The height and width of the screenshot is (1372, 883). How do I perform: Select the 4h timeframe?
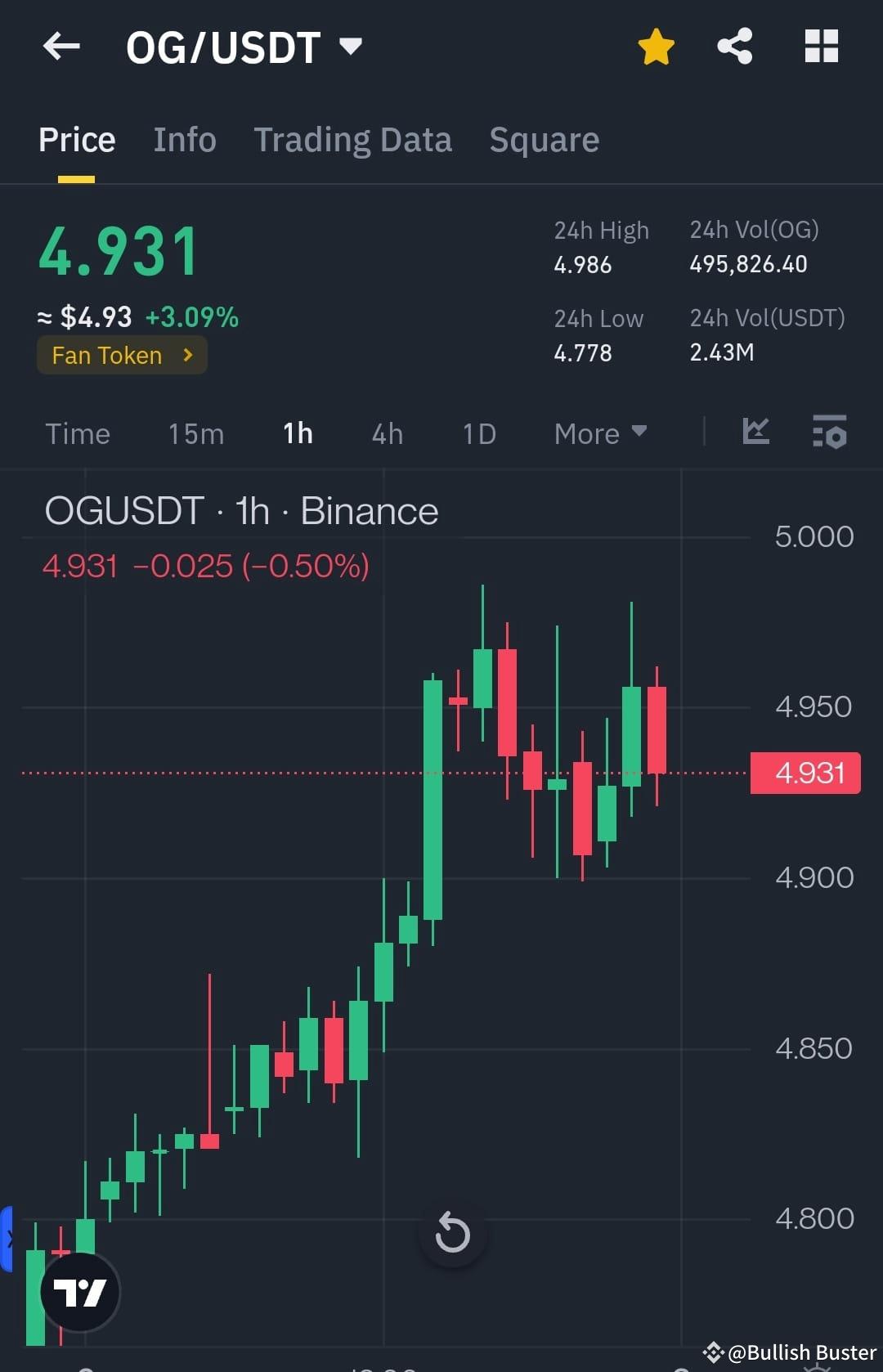[387, 433]
